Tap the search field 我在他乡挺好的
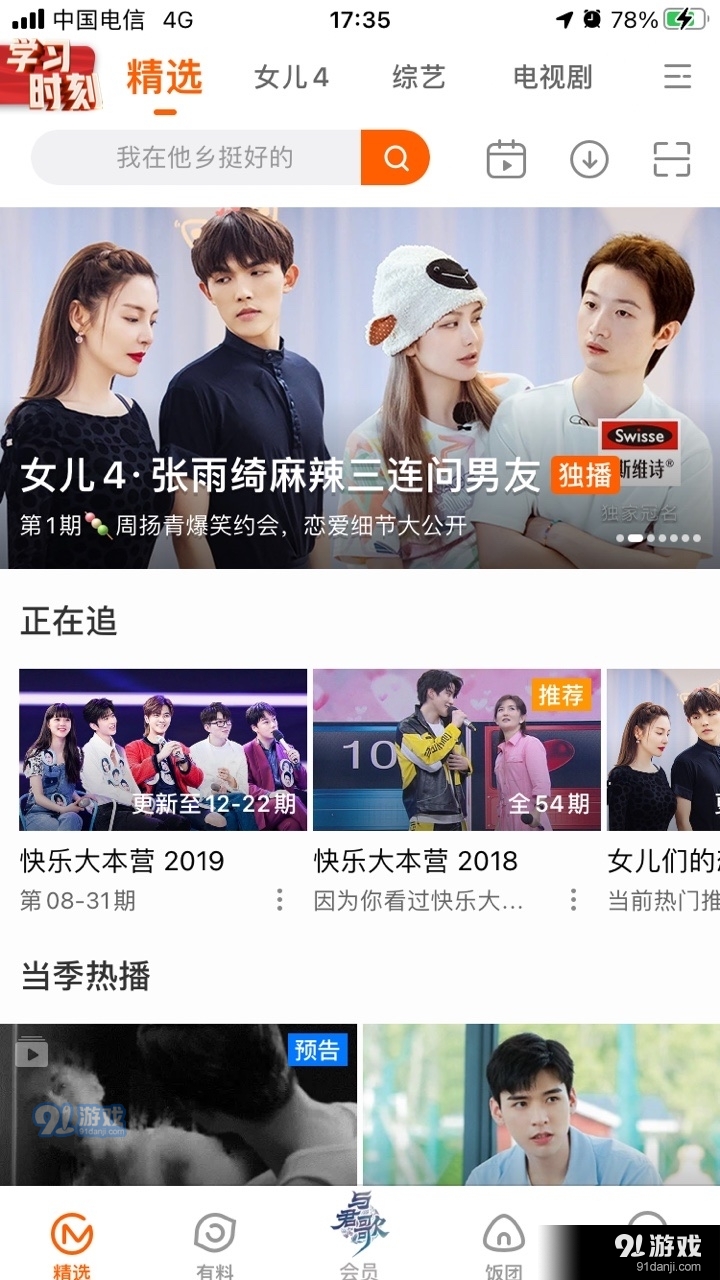The height and width of the screenshot is (1280, 720). tap(204, 158)
